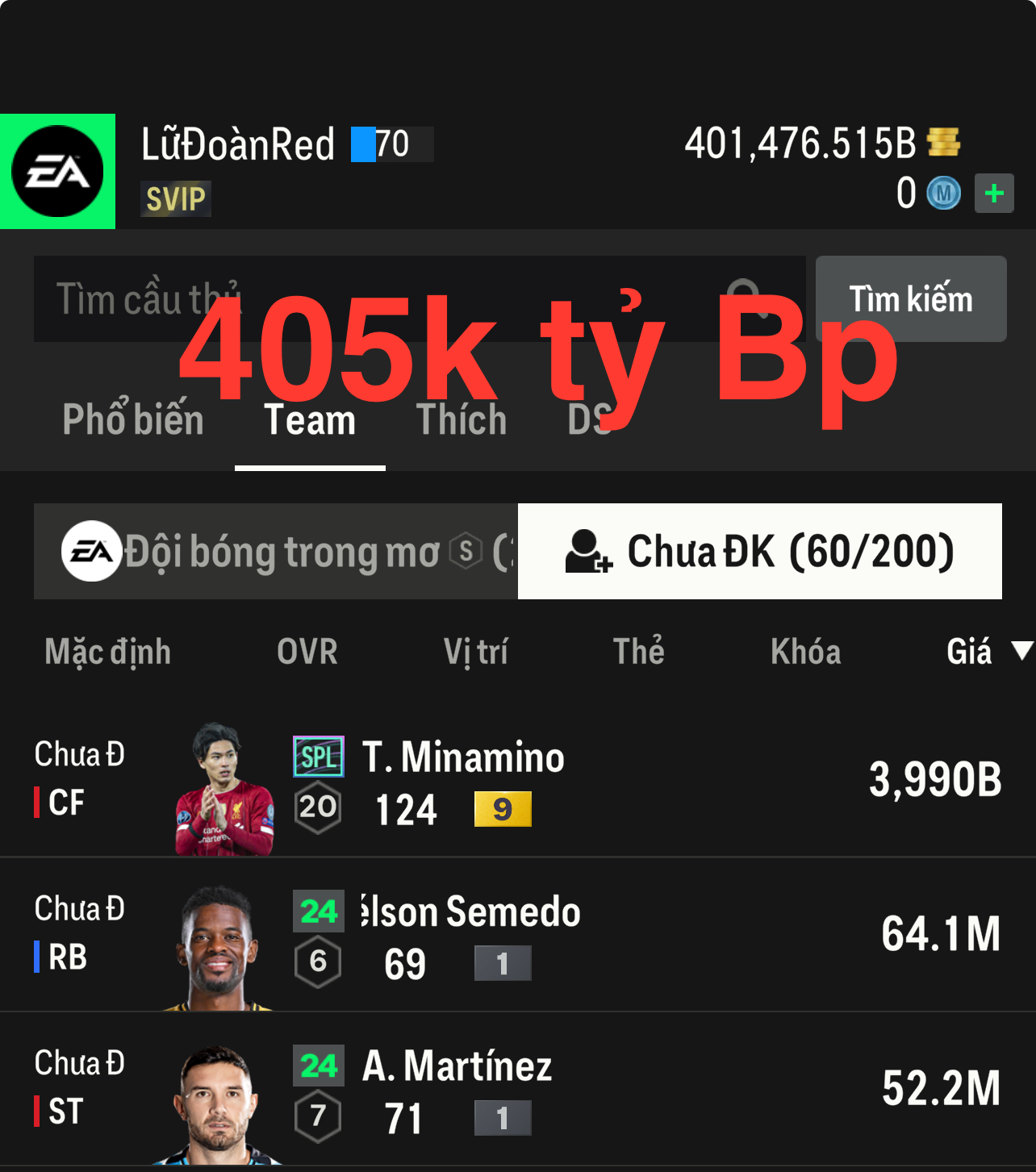Open T. Minamino player row

[x=516, y=781]
